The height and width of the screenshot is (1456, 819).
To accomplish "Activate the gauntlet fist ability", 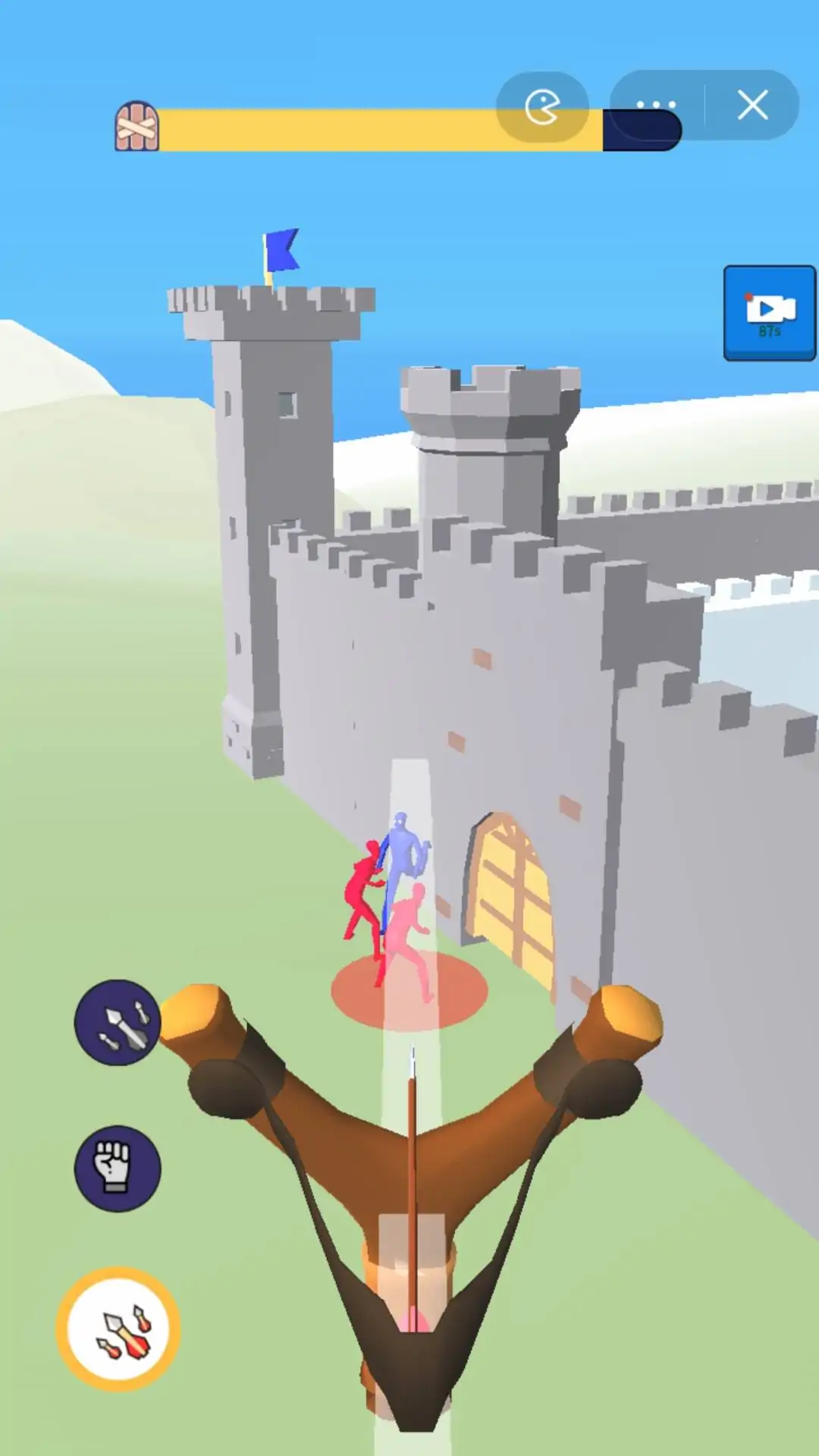I will pyautogui.click(x=118, y=1168).
